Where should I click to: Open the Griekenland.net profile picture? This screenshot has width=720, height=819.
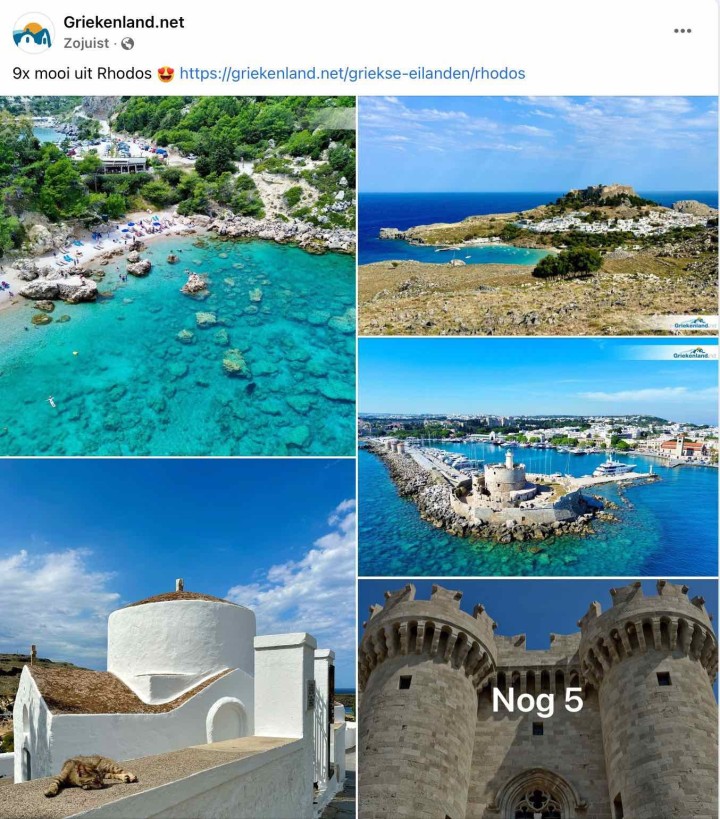point(33,32)
